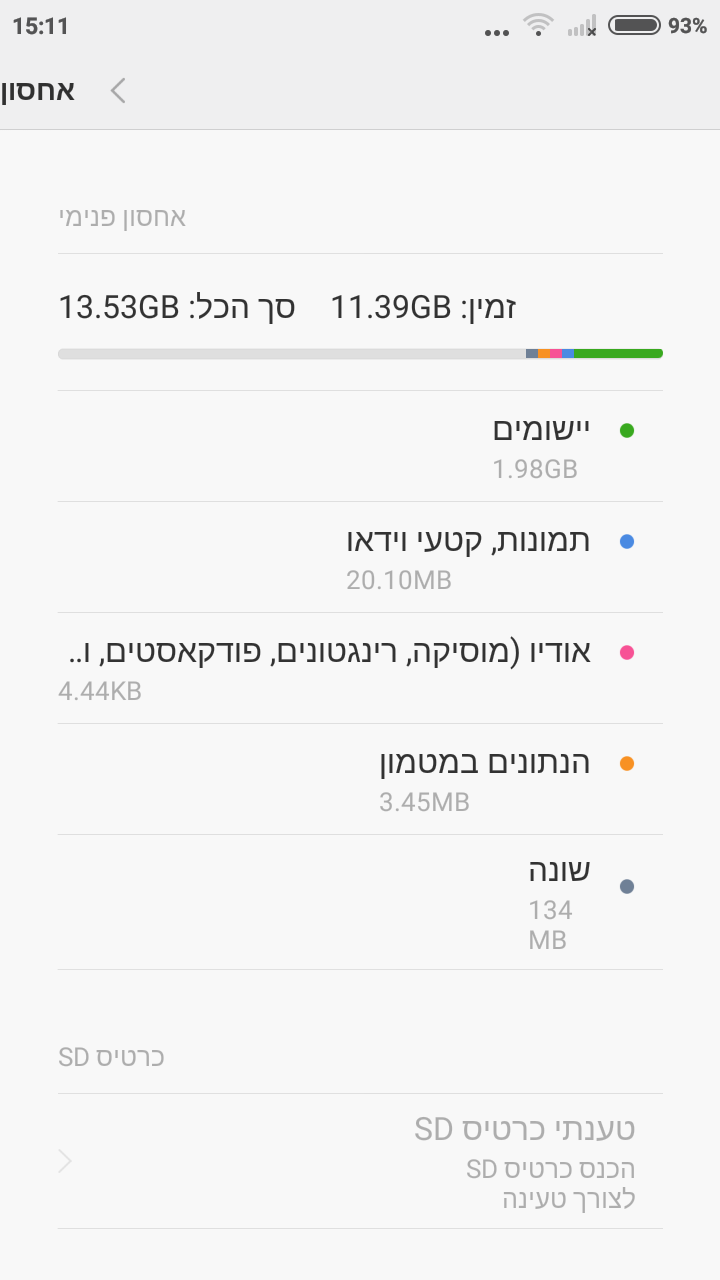Viewport: 720px width, 1280px height.
Task: Tap the storage usage bar
Action: point(360,353)
